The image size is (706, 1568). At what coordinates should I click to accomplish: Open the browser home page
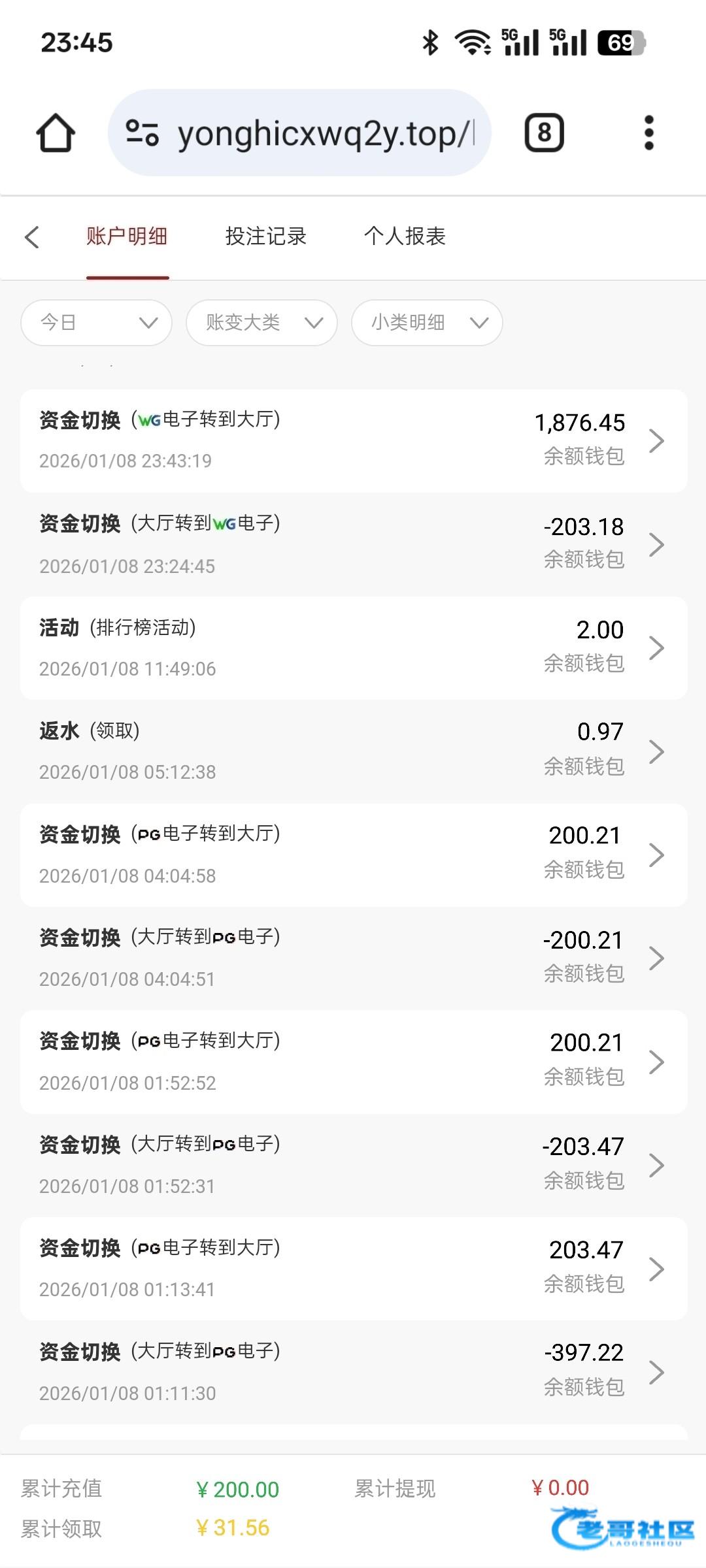(56, 133)
